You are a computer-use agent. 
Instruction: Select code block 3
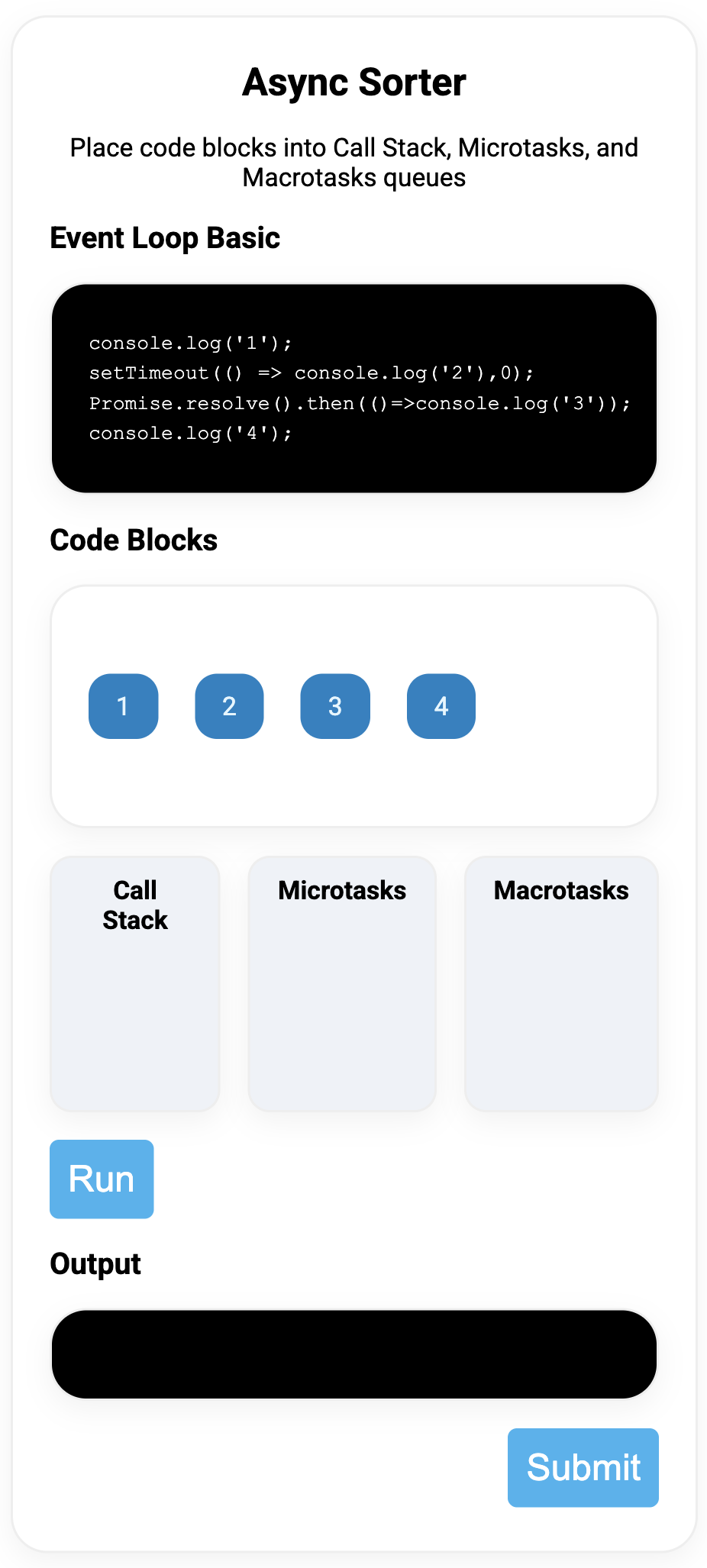pos(334,706)
